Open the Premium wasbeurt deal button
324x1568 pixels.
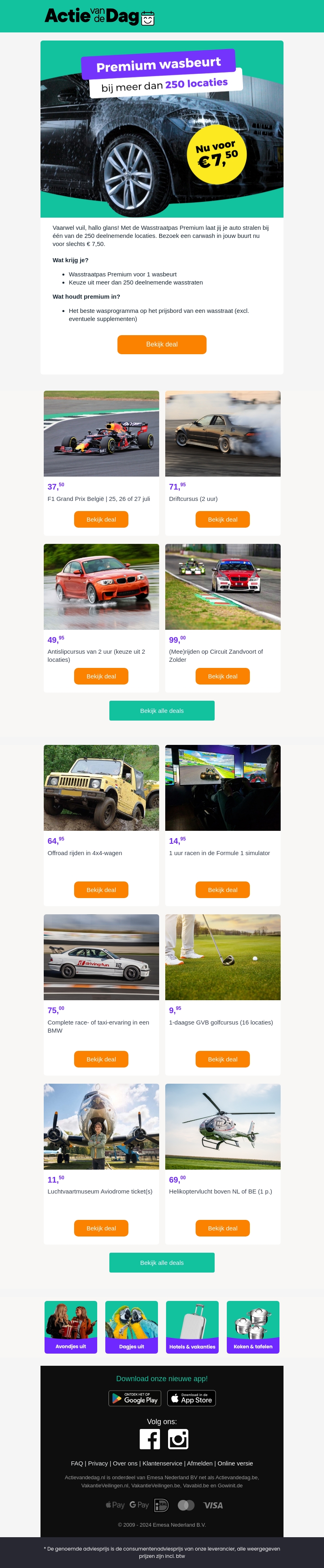coord(162,344)
